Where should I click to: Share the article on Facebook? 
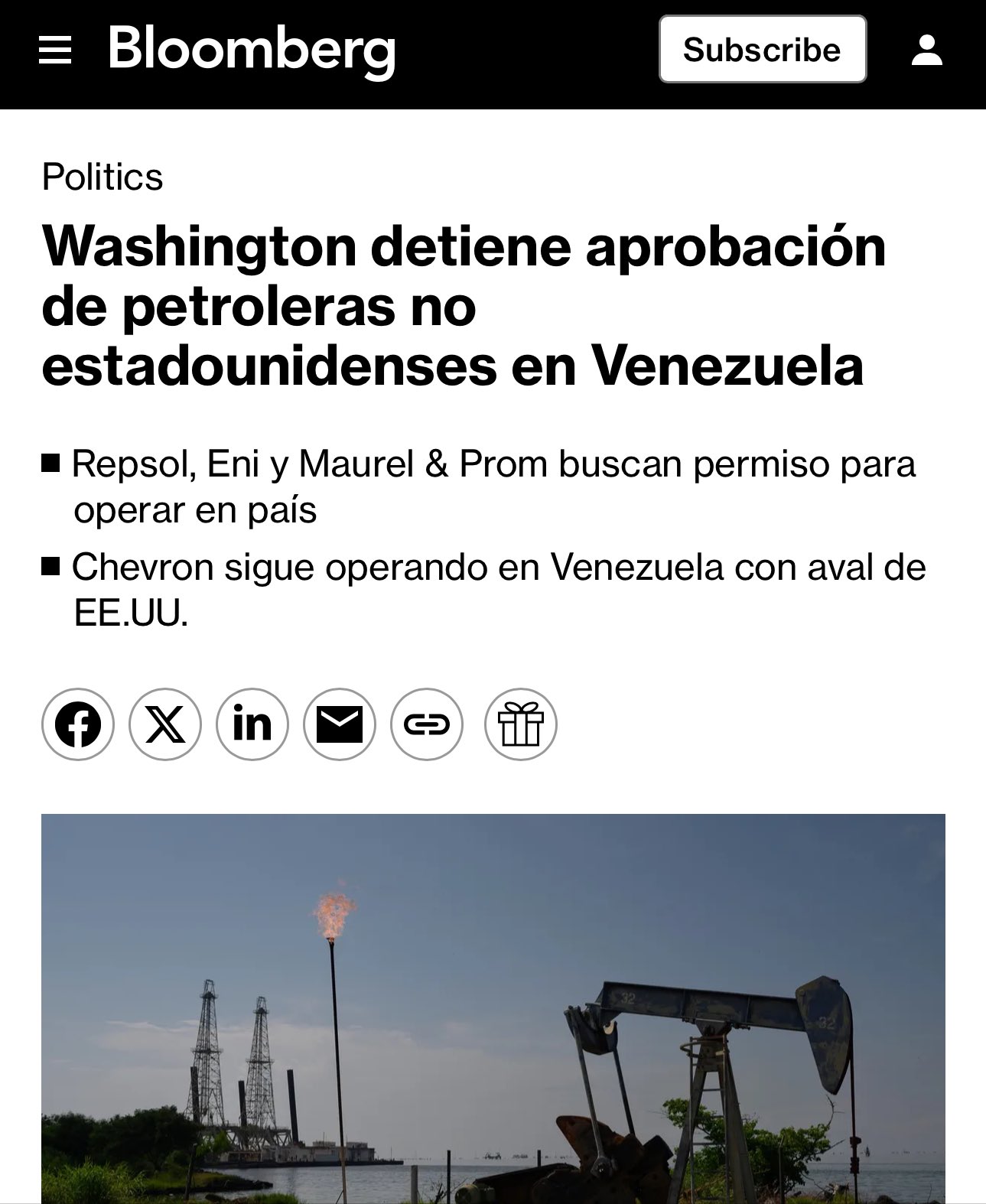pos(78,724)
